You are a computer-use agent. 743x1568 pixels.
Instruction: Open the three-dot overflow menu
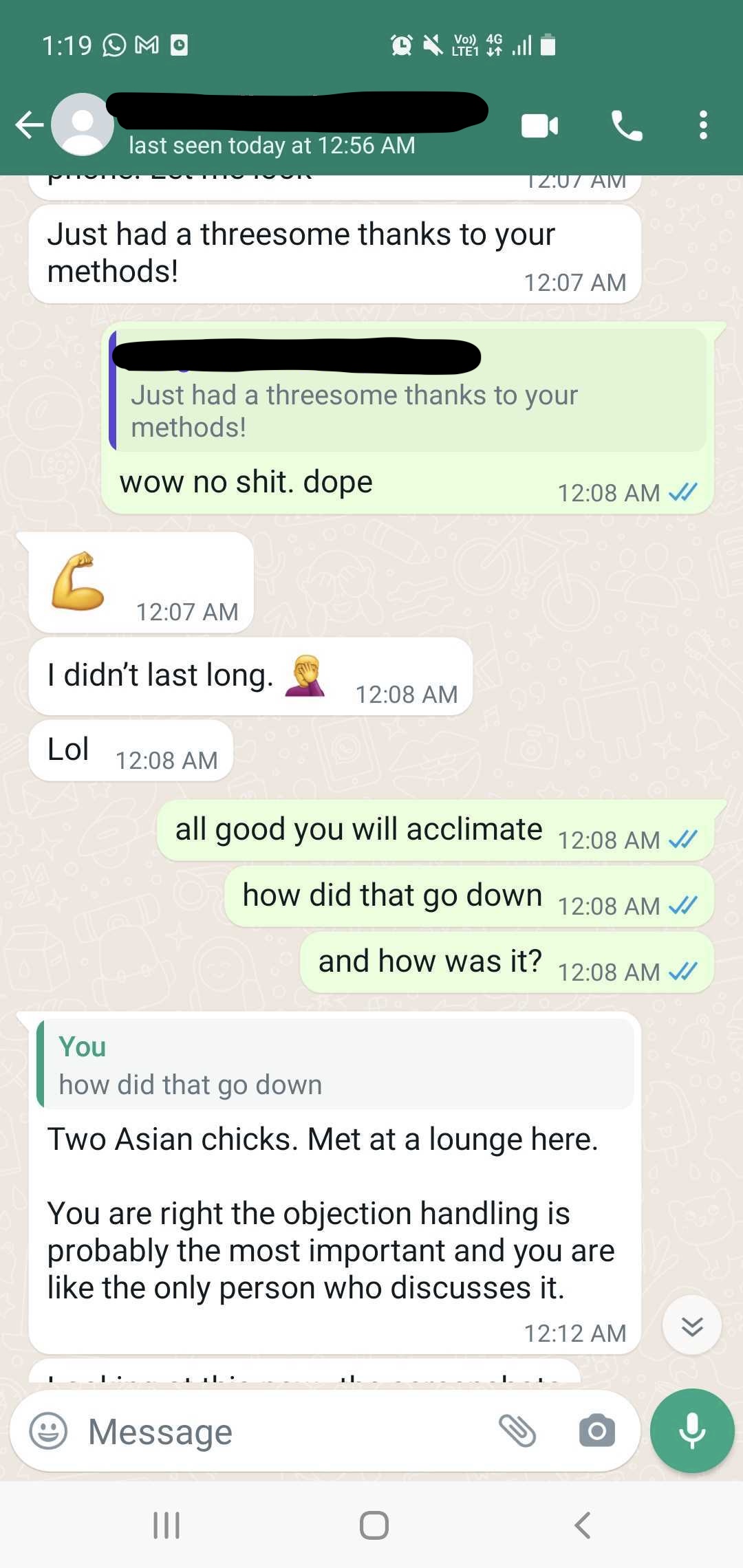pos(702,126)
